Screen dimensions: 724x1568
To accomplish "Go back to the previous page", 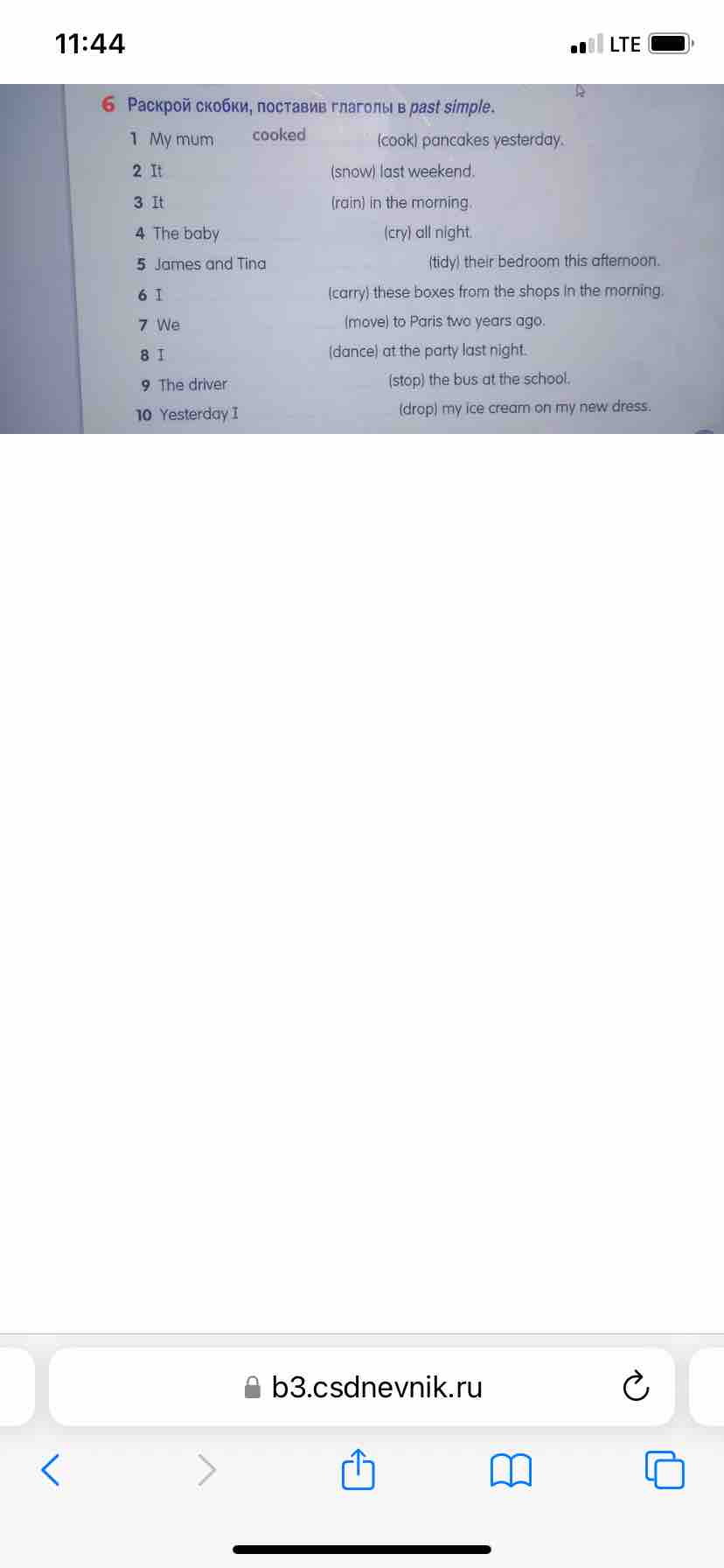I will [x=51, y=1470].
